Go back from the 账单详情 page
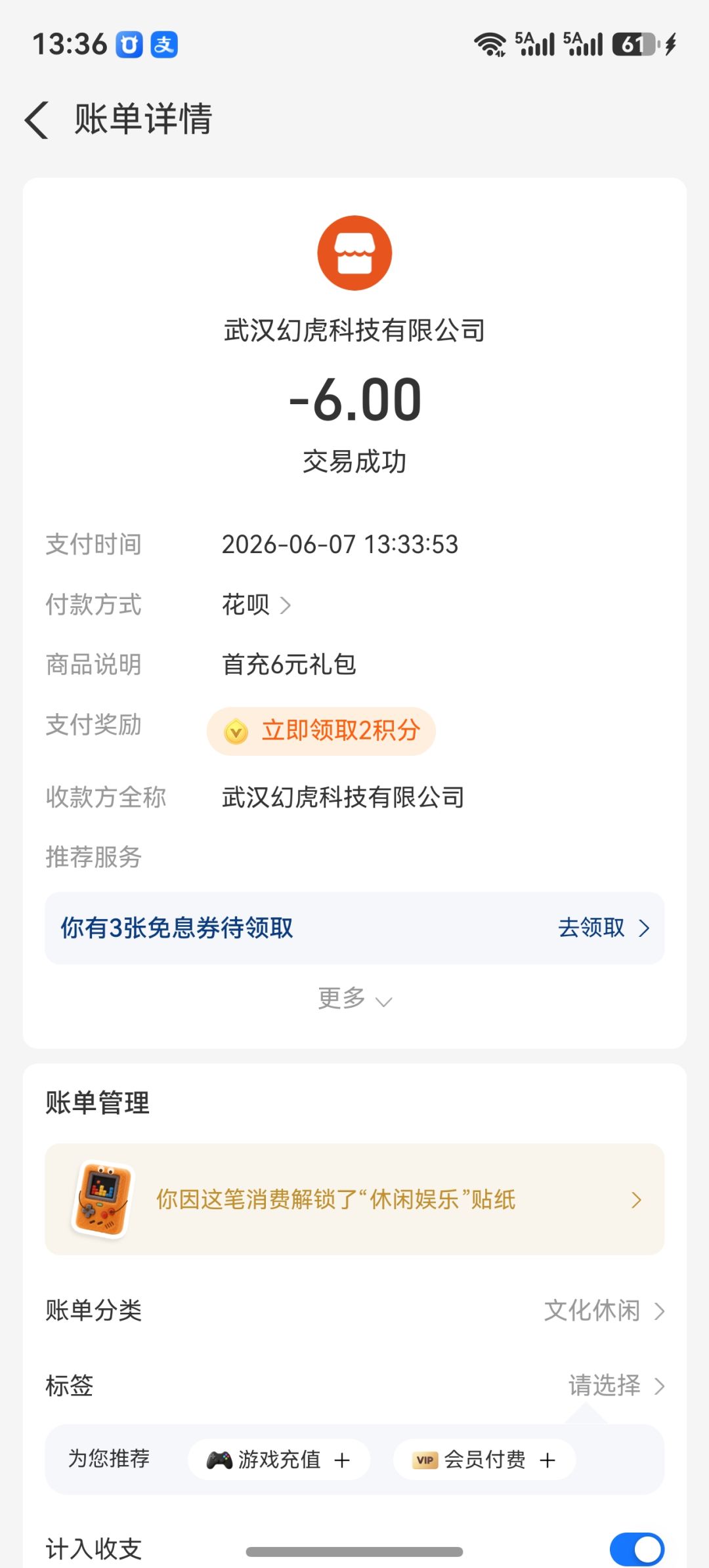 37,119
